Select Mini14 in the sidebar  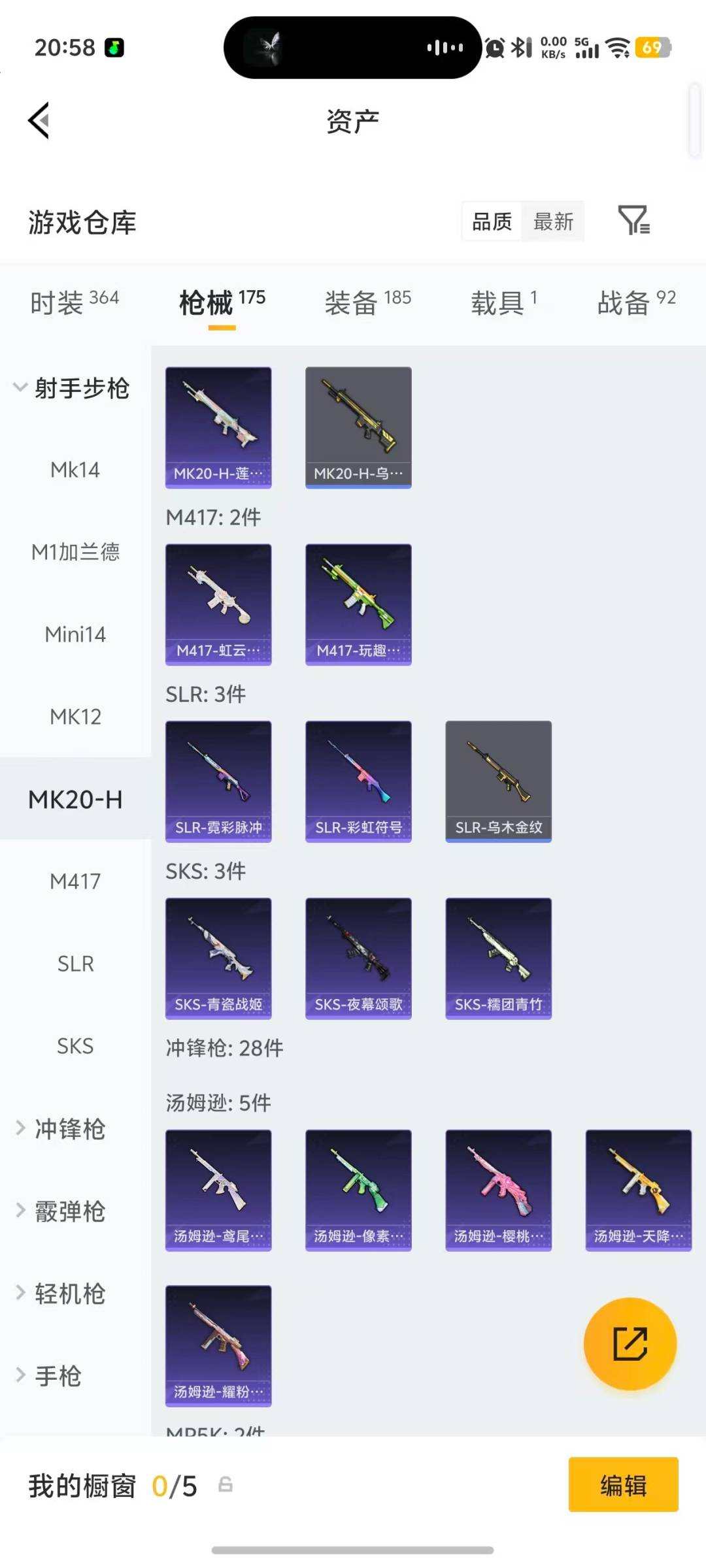click(x=75, y=634)
